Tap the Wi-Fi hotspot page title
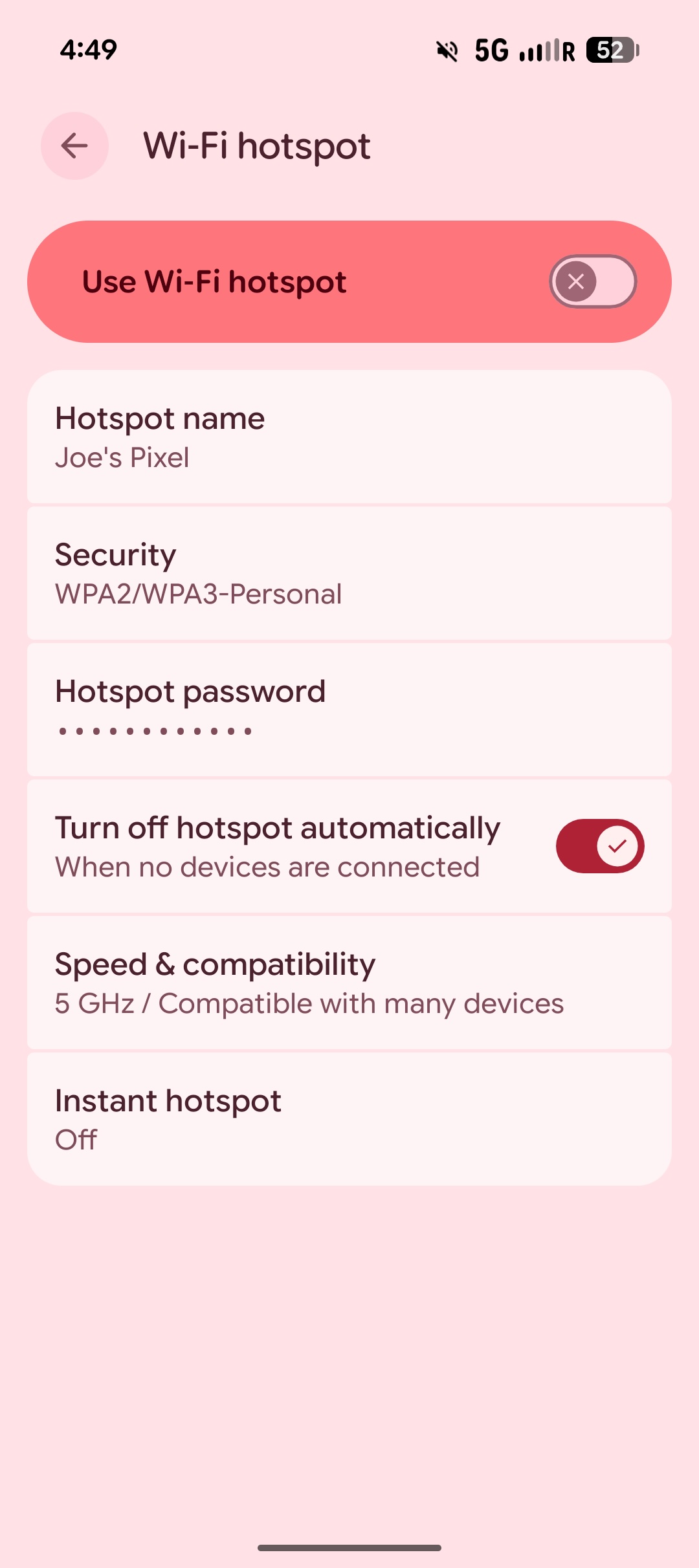This screenshot has width=699, height=1568. [256, 146]
